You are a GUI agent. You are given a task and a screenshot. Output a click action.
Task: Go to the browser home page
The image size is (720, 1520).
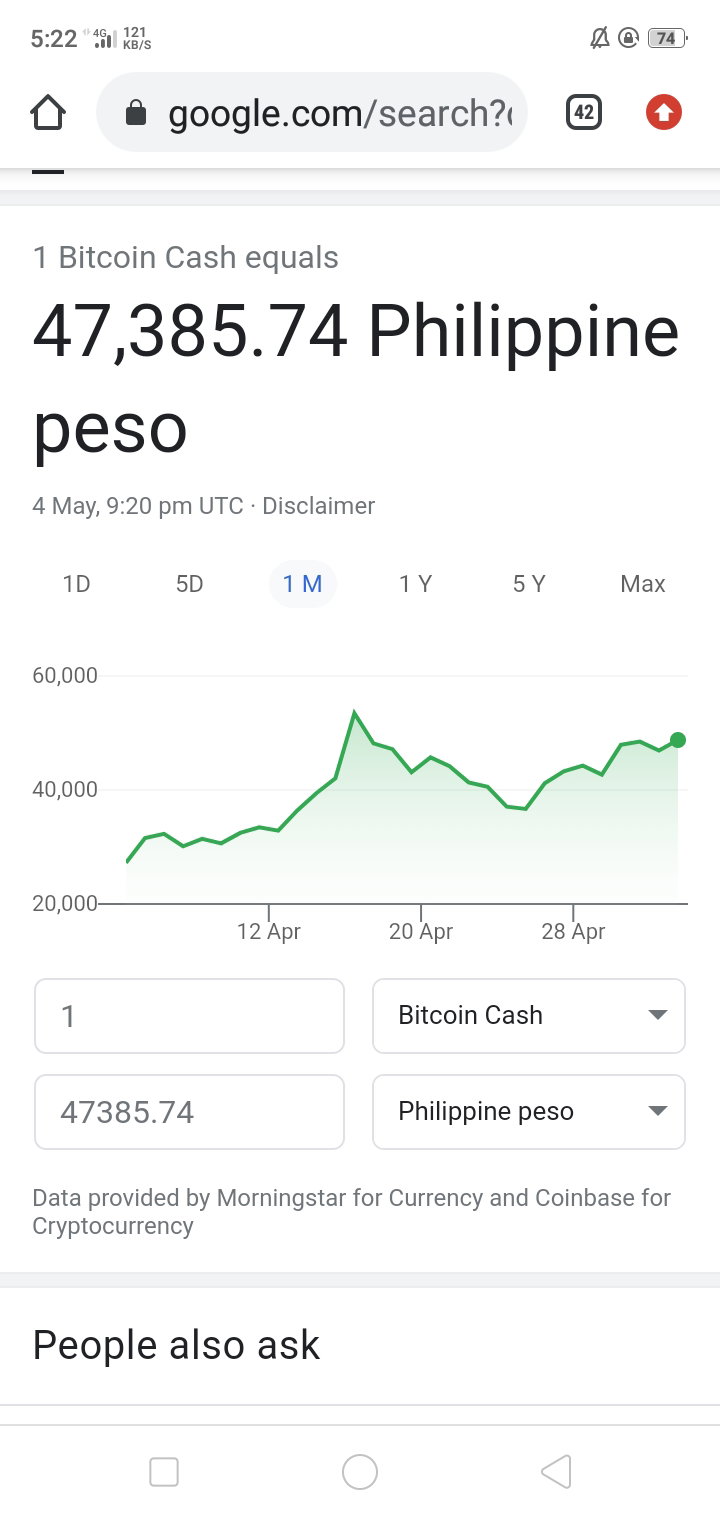(x=48, y=113)
